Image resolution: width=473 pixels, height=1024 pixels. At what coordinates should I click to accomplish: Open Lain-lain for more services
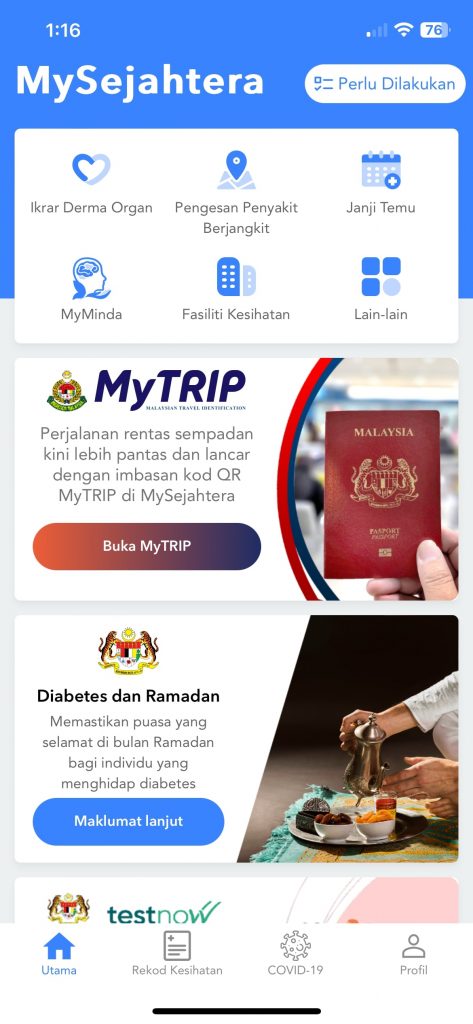[x=381, y=289]
